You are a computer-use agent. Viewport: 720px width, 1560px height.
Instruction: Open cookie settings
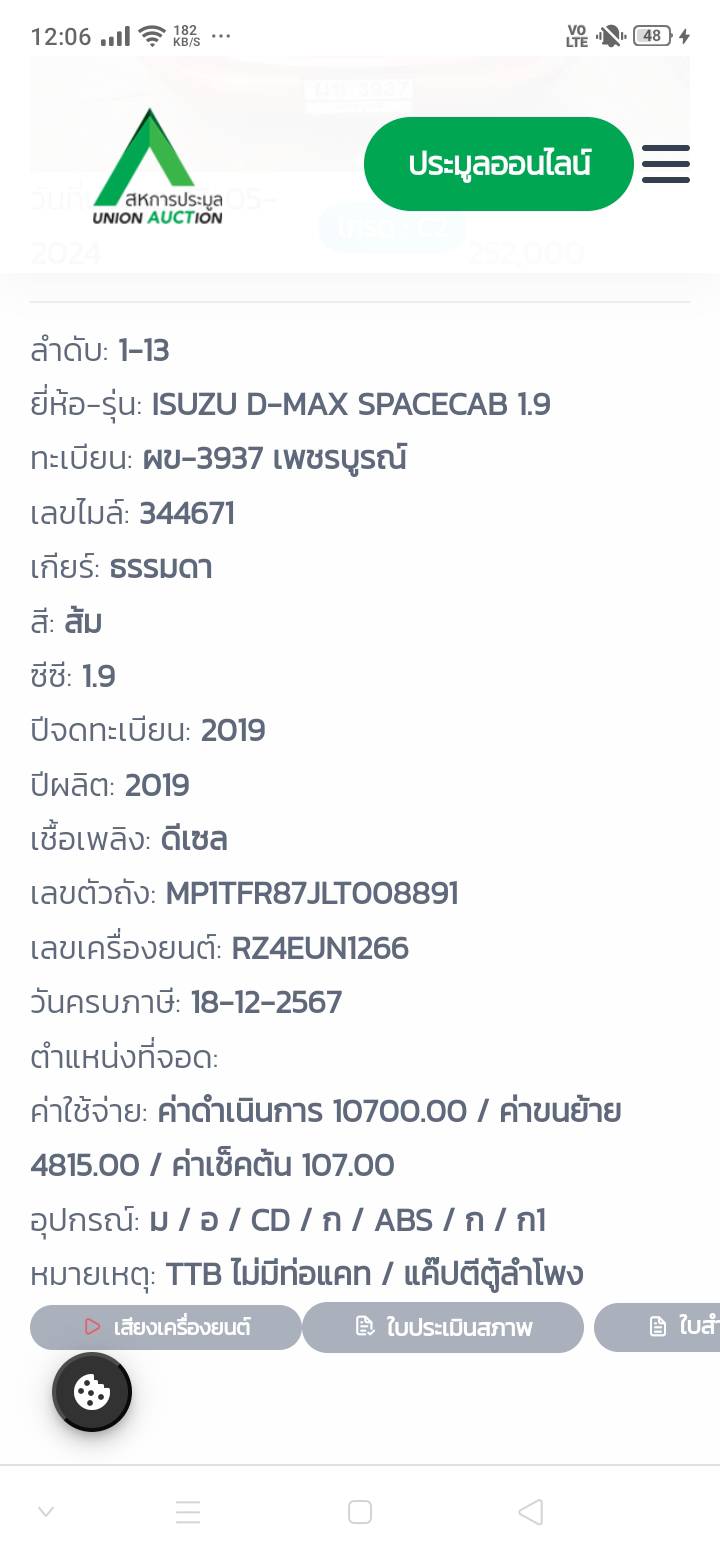click(92, 1391)
